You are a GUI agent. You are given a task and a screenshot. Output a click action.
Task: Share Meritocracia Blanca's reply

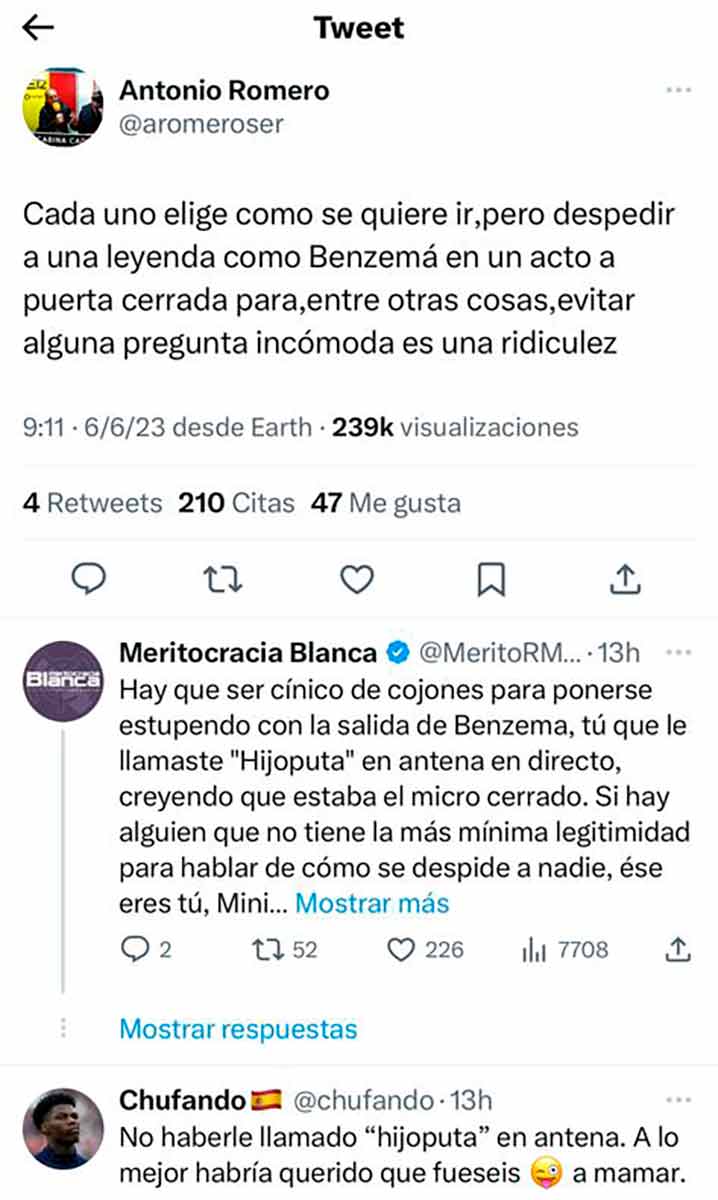tap(678, 949)
